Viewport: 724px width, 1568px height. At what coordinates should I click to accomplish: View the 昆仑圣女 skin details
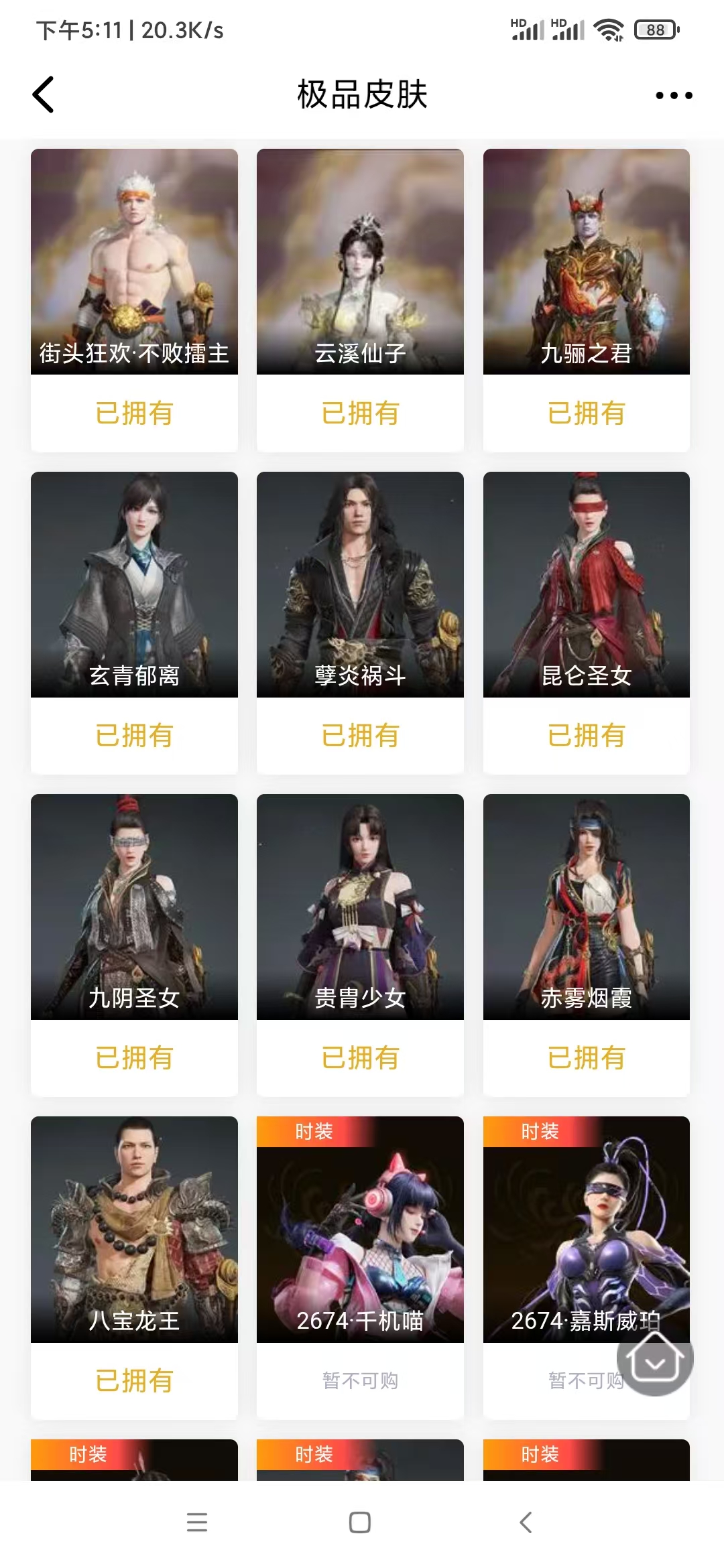586,584
